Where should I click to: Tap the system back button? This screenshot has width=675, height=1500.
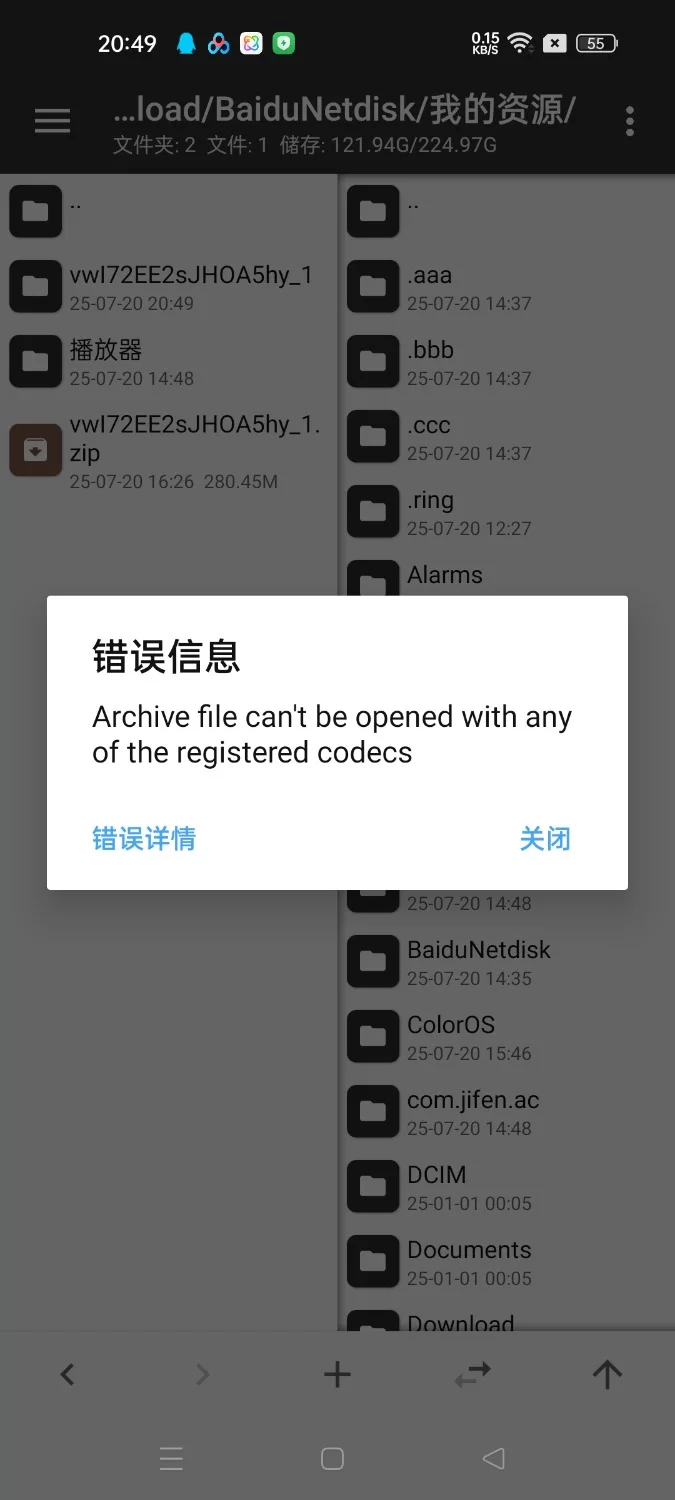(493, 1459)
